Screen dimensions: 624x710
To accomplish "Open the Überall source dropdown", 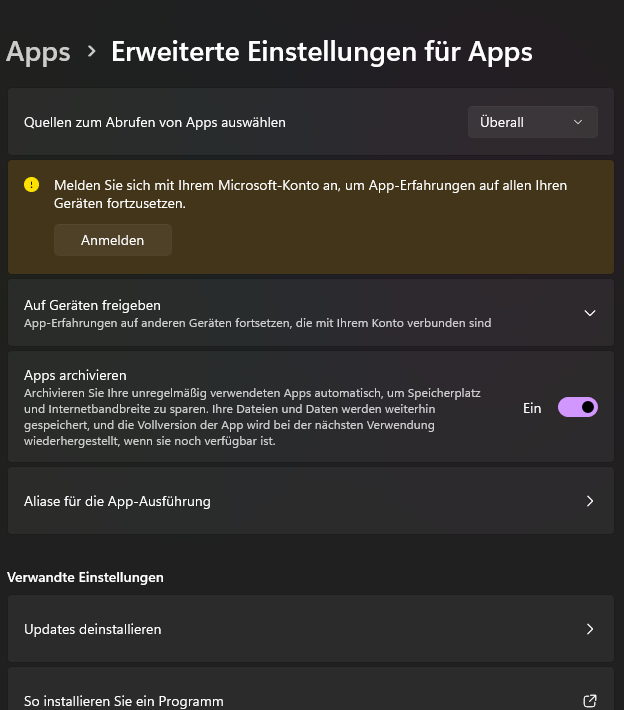I will coord(532,122).
